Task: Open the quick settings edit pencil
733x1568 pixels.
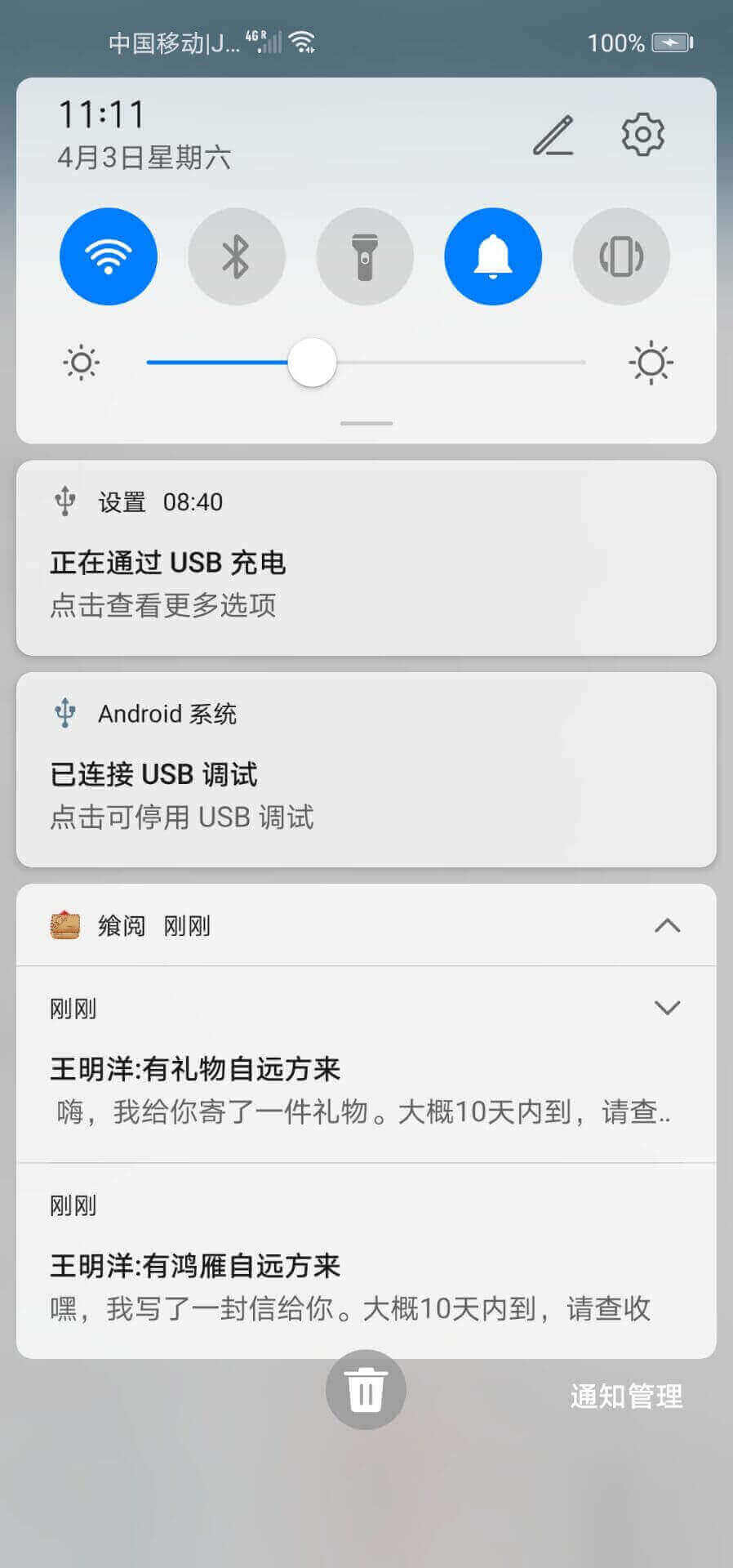Action: [x=554, y=136]
